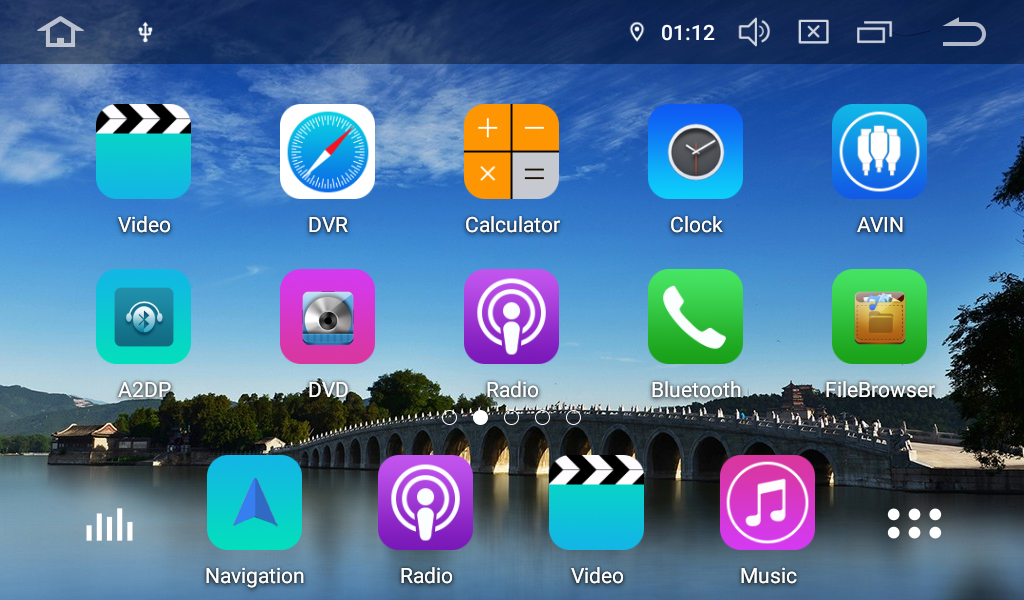This screenshot has width=1024, height=600.
Task: Go back using the top-right arrow
Action: point(963,32)
